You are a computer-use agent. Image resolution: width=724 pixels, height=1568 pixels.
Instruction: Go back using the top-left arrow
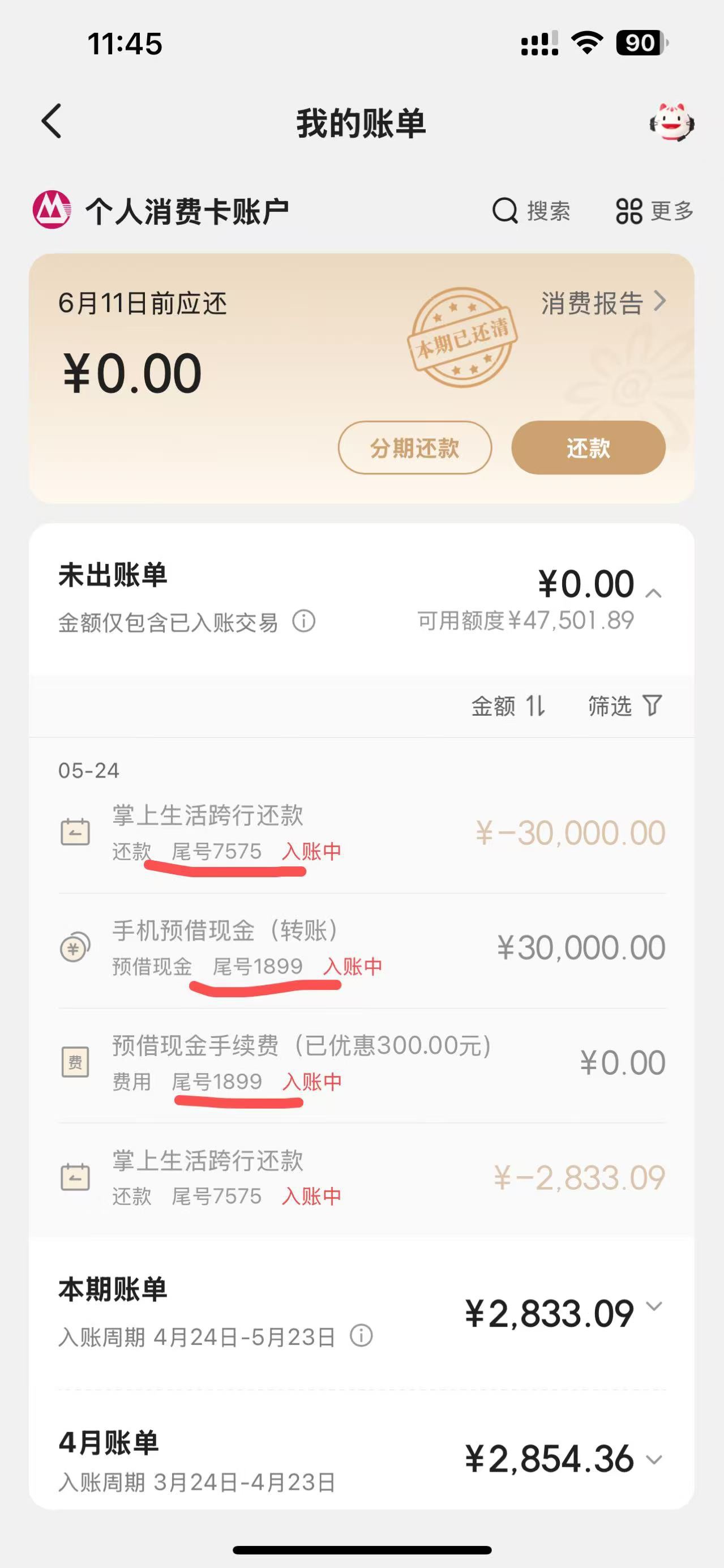(52, 121)
